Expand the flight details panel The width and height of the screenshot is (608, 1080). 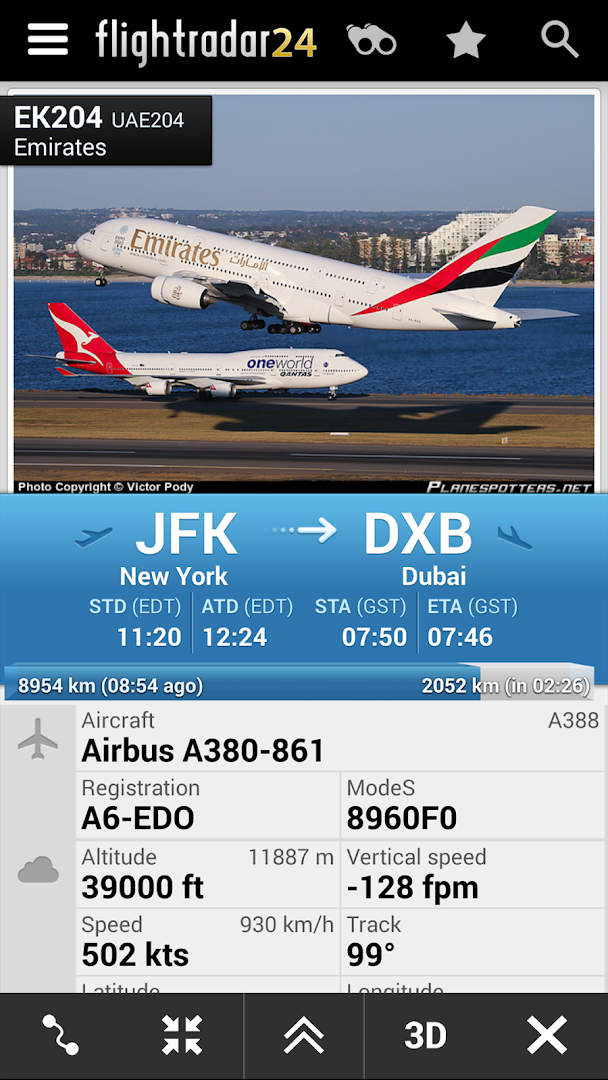pos(304,1035)
